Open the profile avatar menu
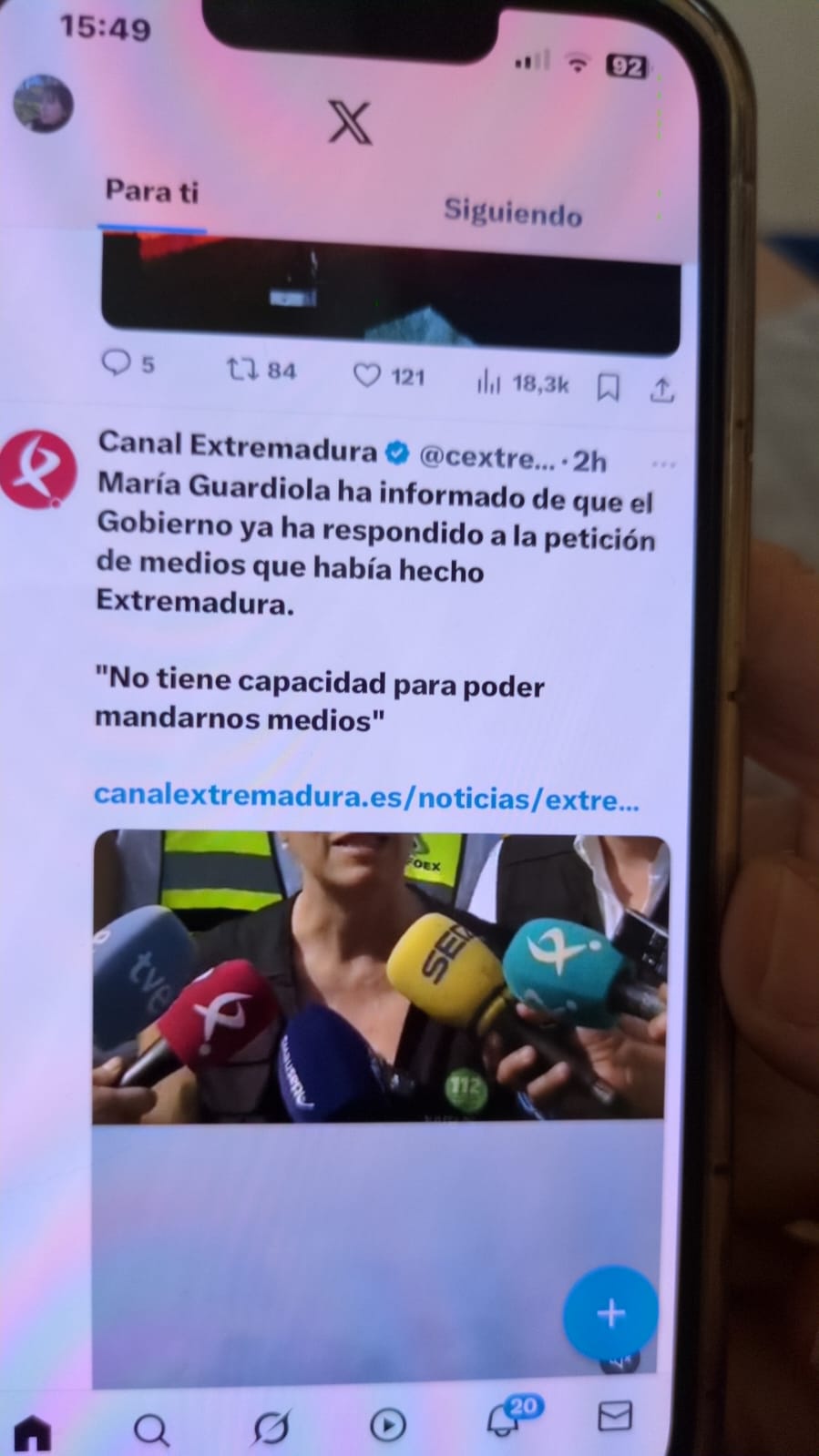819x1456 pixels. (x=43, y=103)
